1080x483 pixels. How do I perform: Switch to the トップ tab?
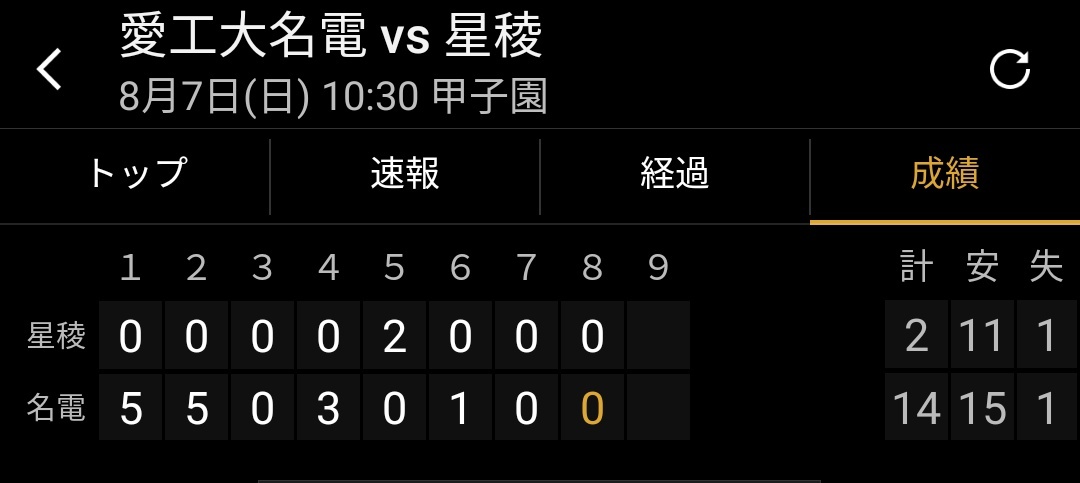click(135, 175)
